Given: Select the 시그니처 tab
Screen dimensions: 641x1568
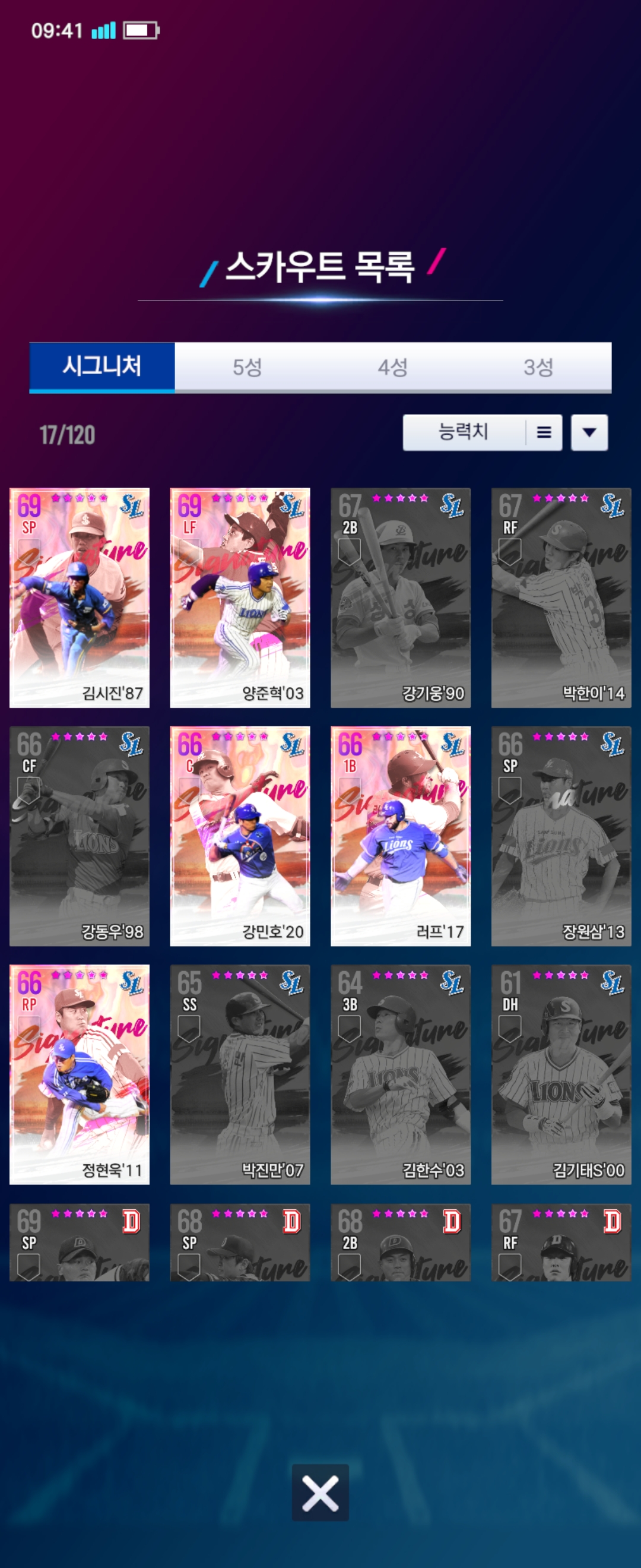Looking at the screenshot, I should click(102, 366).
